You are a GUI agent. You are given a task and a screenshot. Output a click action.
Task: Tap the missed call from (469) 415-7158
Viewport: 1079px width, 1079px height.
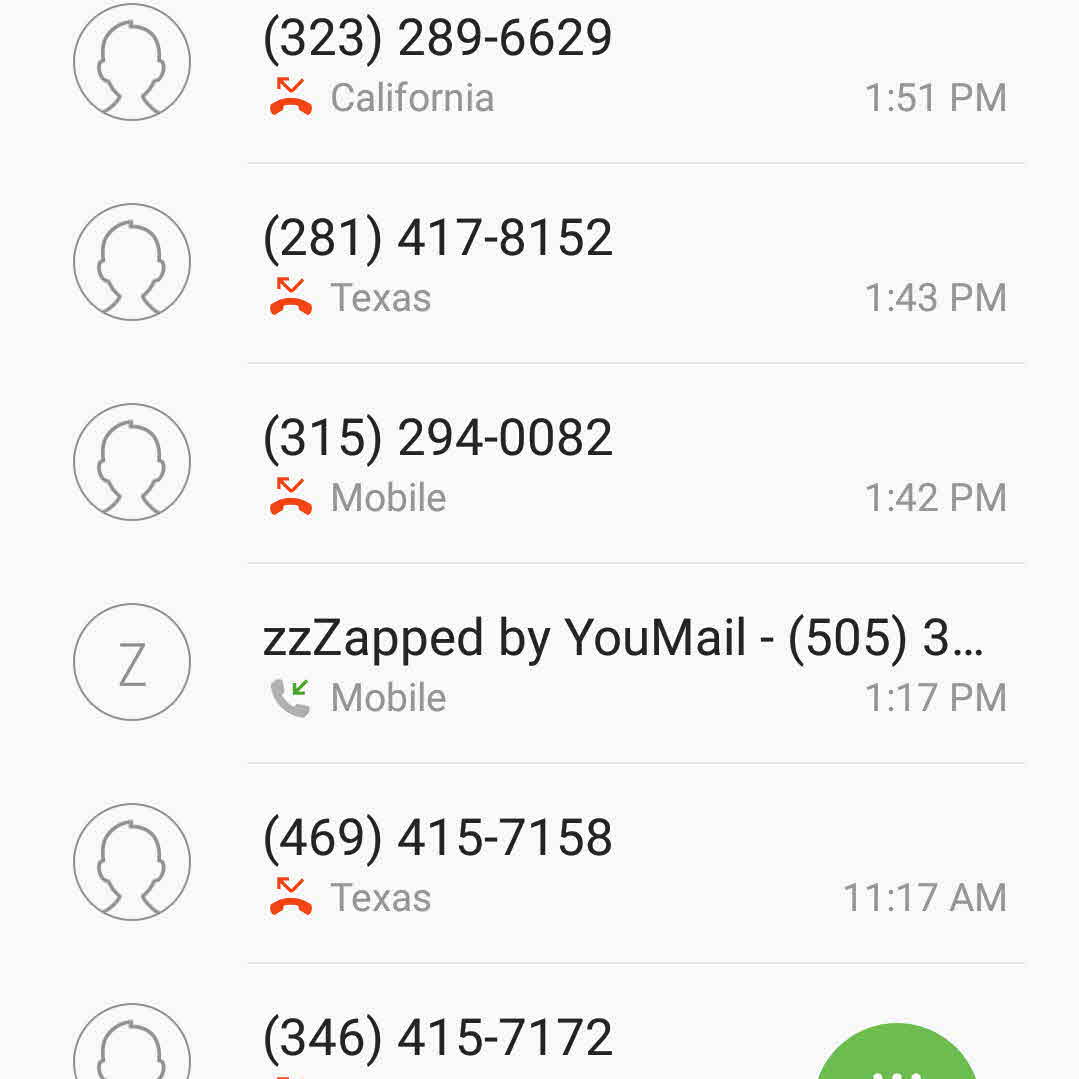point(600,864)
